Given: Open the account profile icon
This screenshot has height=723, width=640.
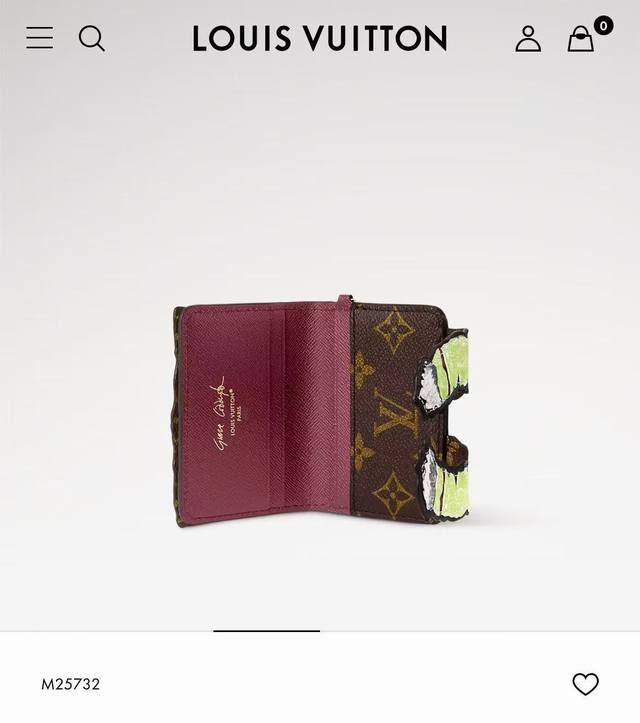Looking at the screenshot, I should (x=528, y=38).
